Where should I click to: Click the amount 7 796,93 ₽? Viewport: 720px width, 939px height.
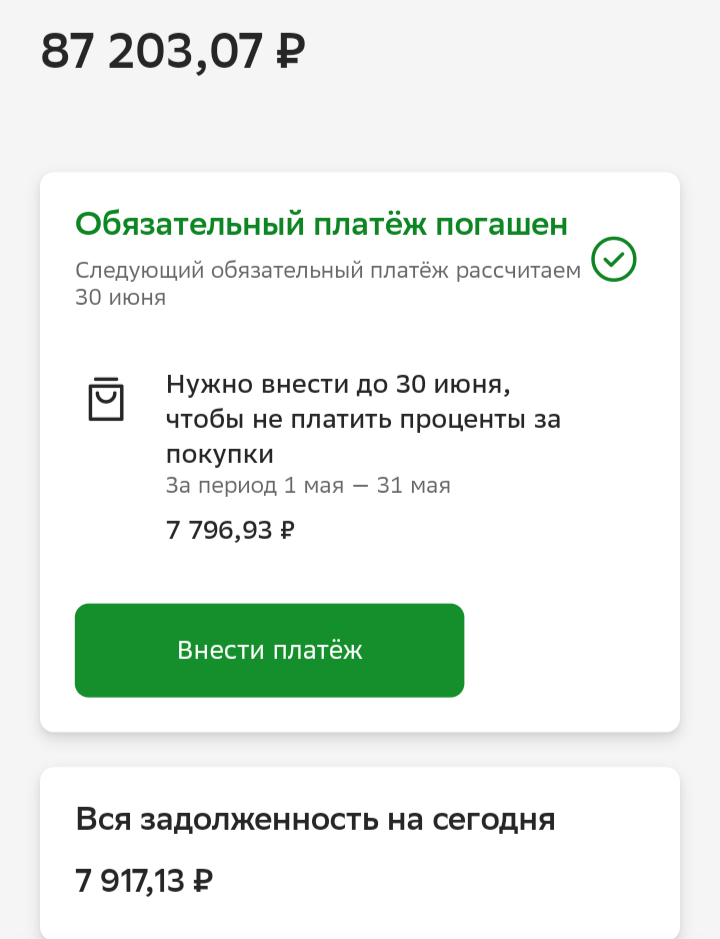pyautogui.click(x=229, y=529)
